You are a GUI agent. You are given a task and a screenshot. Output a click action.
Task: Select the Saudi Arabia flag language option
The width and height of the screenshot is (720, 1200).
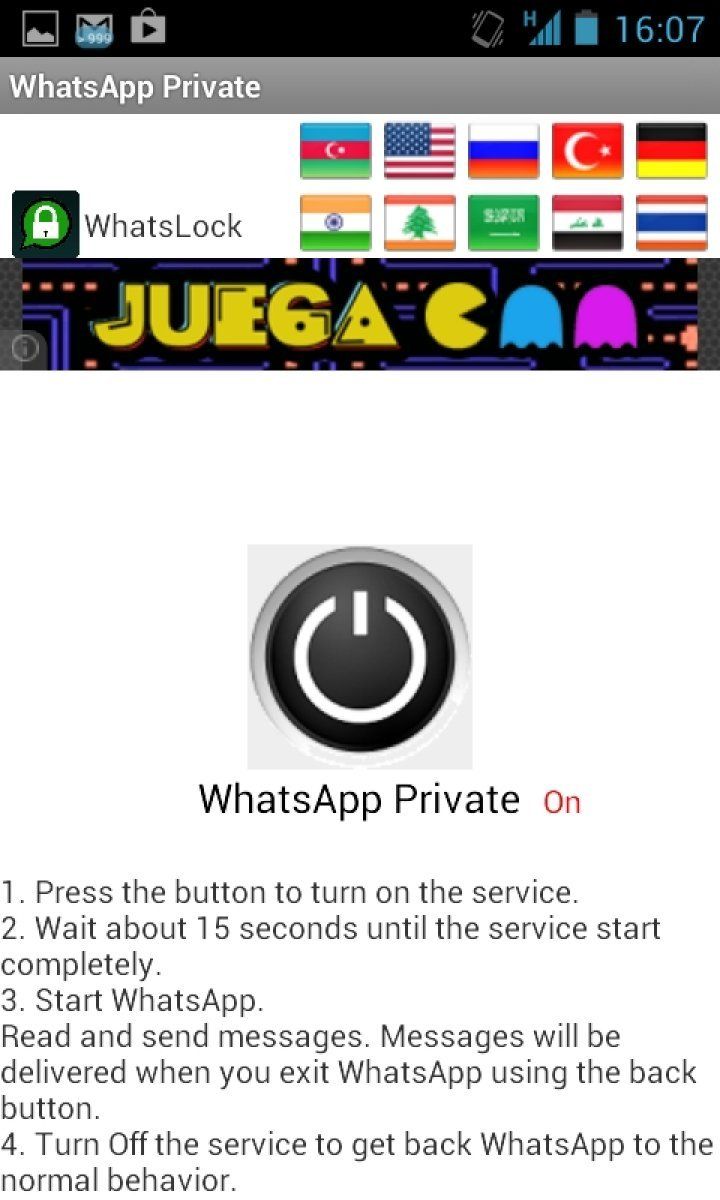(x=503, y=222)
